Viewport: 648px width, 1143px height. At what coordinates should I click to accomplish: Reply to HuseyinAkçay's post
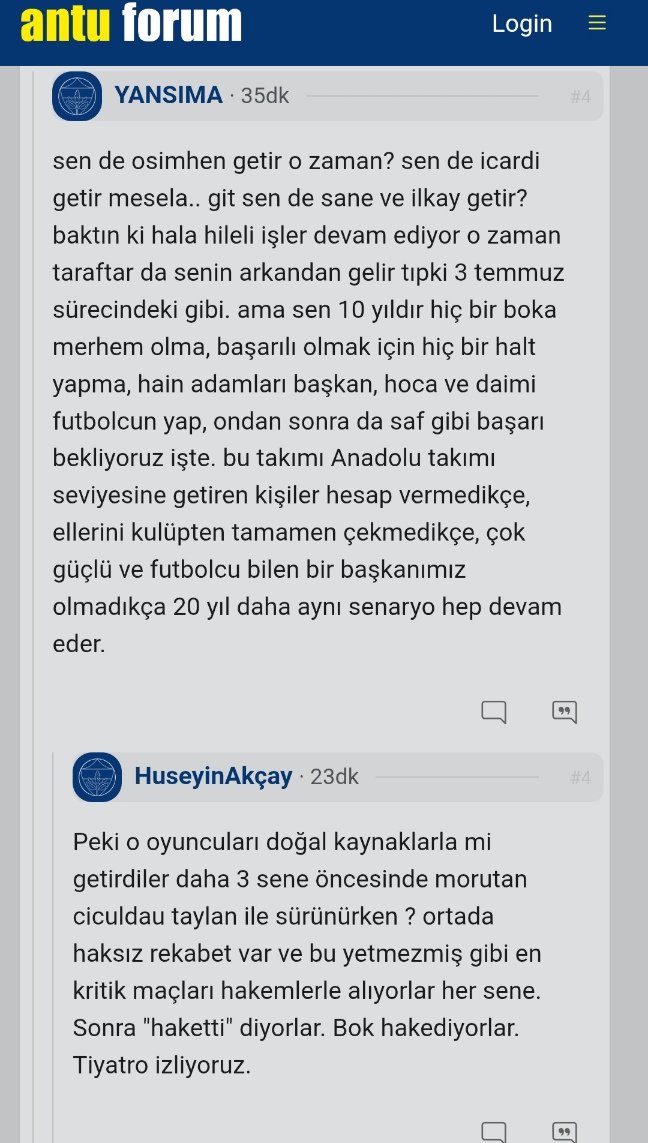point(494,1131)
